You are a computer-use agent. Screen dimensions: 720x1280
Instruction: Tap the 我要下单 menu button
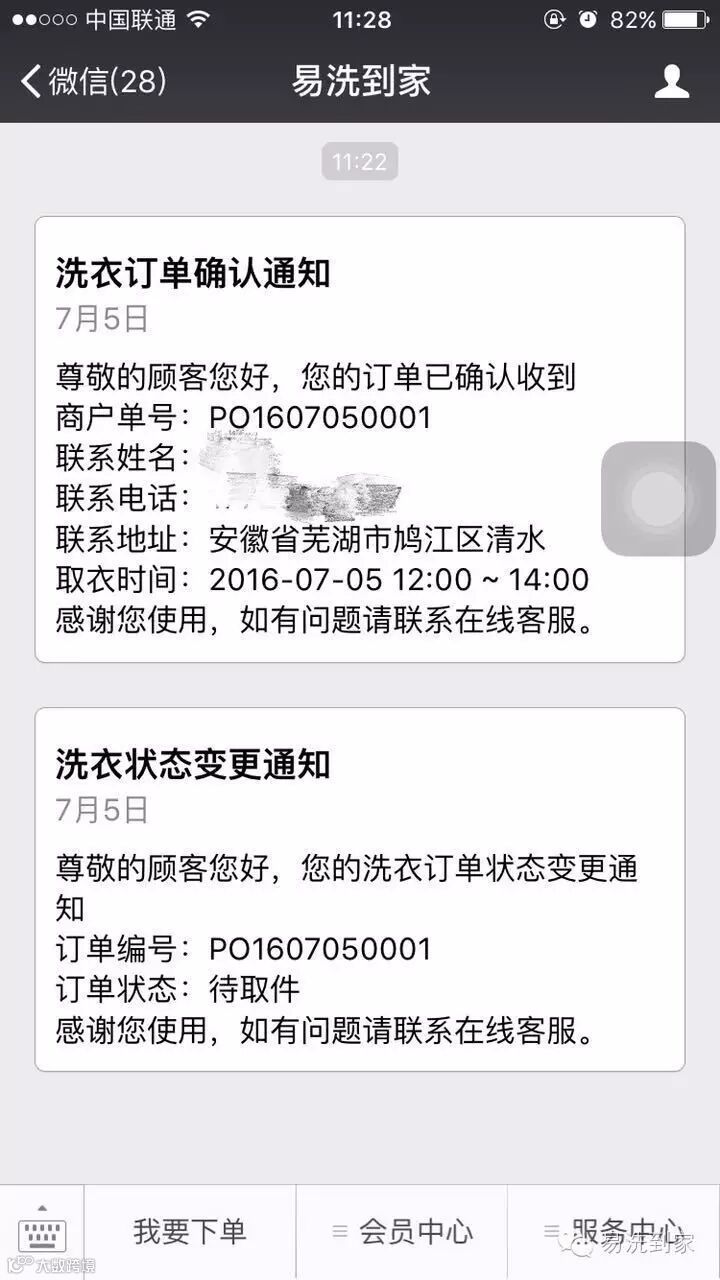(190, 1232)
